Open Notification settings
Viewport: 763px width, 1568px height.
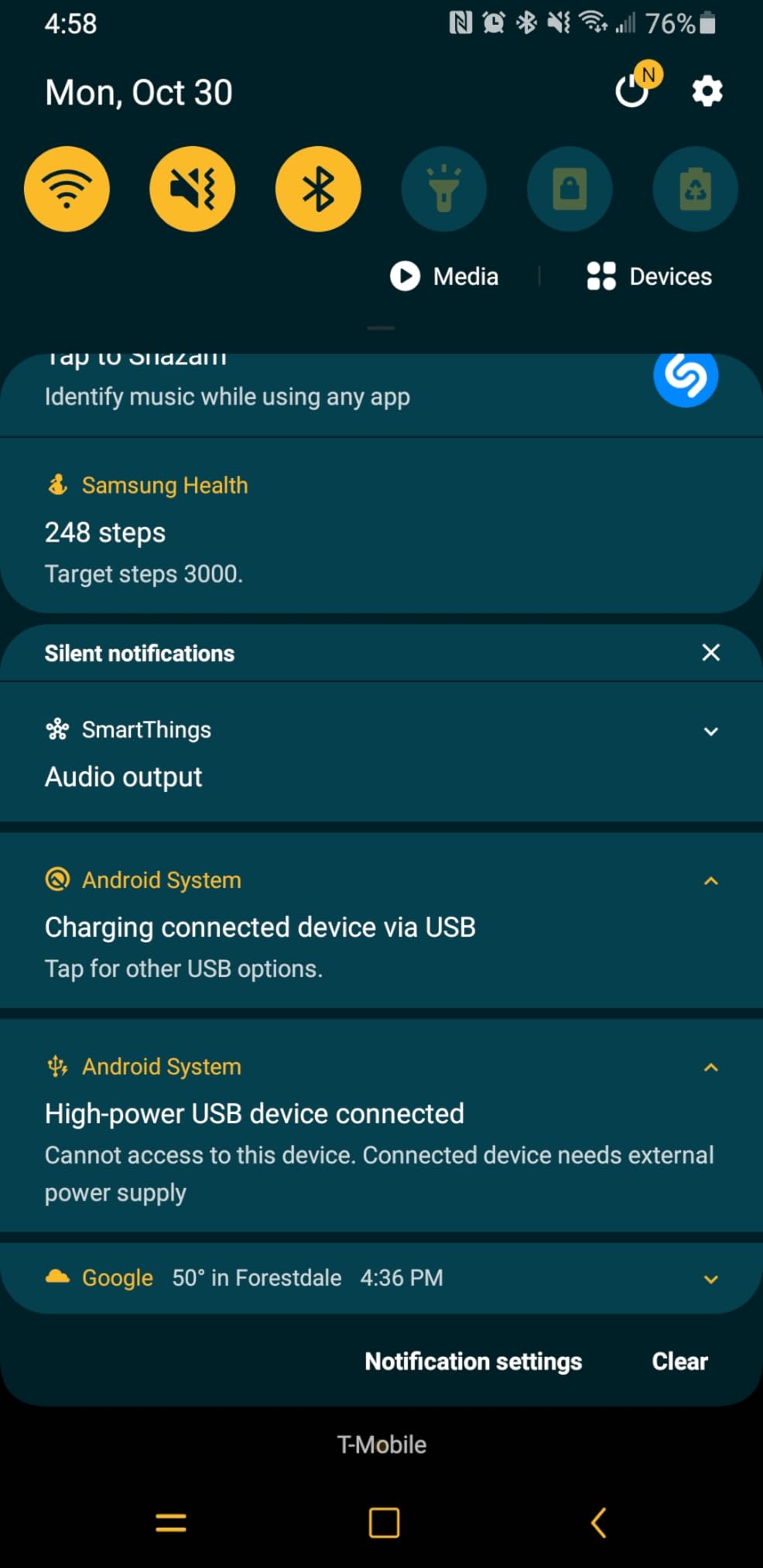tap(473, 1361)
